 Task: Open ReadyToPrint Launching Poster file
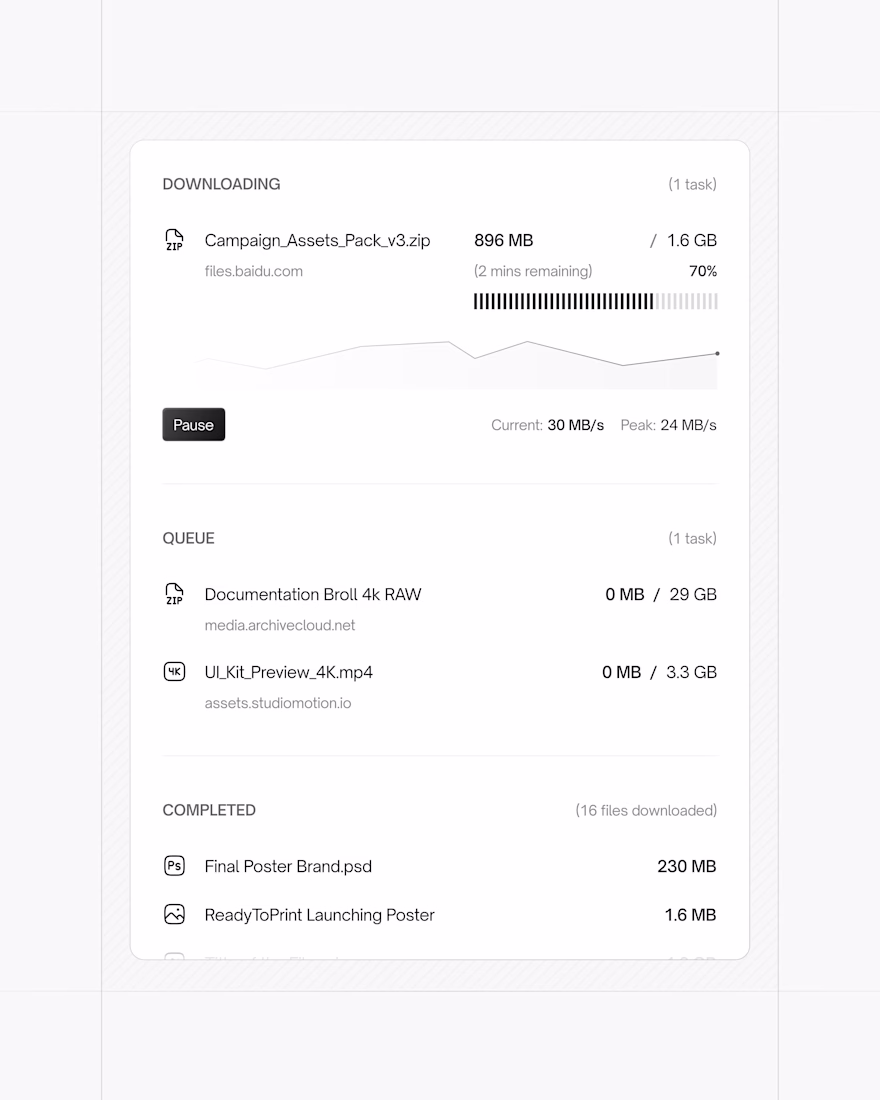tap(319, 915)
